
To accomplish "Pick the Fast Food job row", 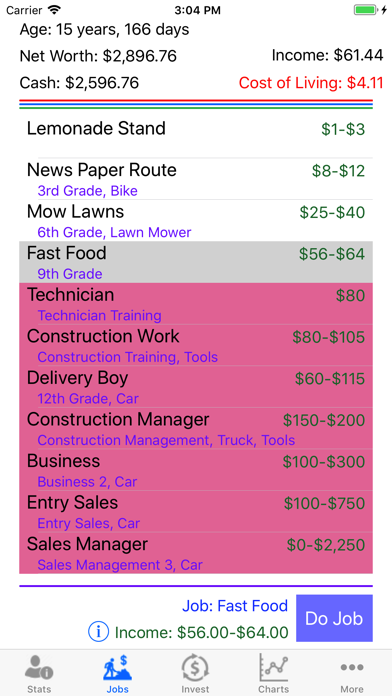I will [196, 262].
